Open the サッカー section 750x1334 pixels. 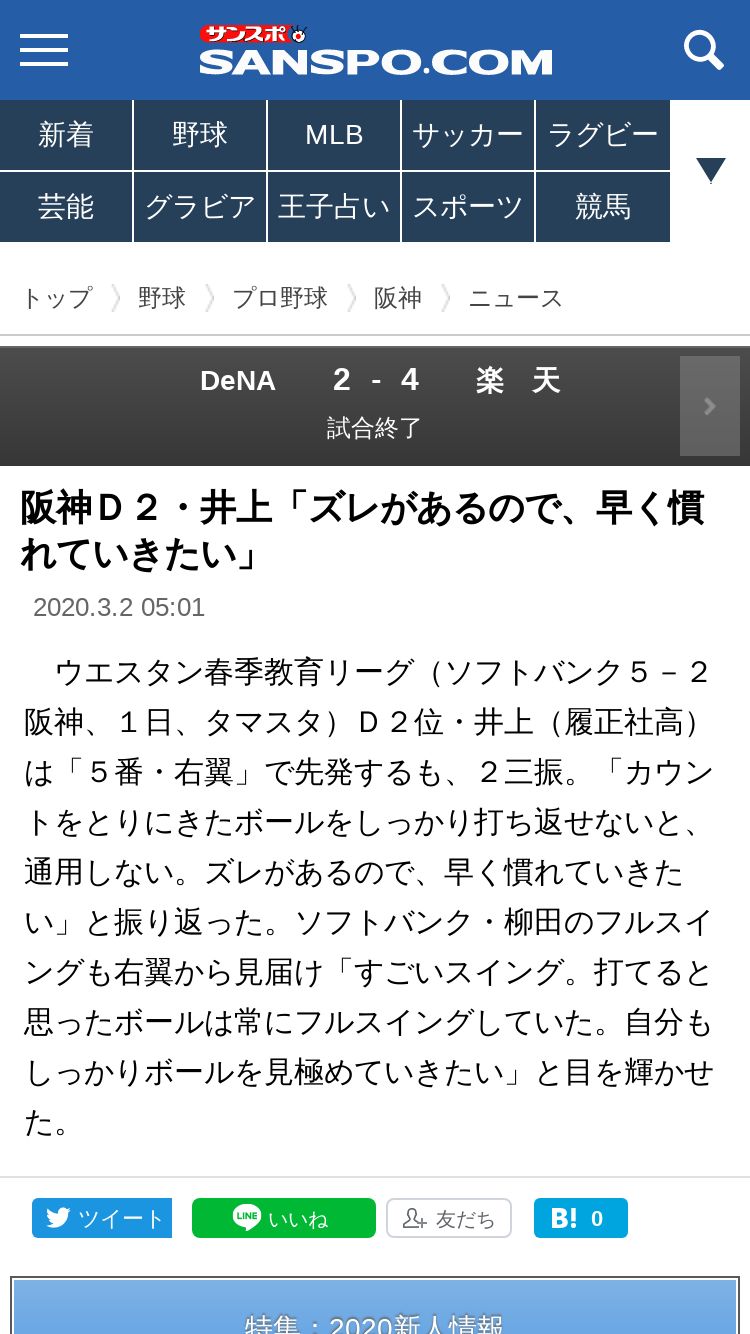coord(468,135)
